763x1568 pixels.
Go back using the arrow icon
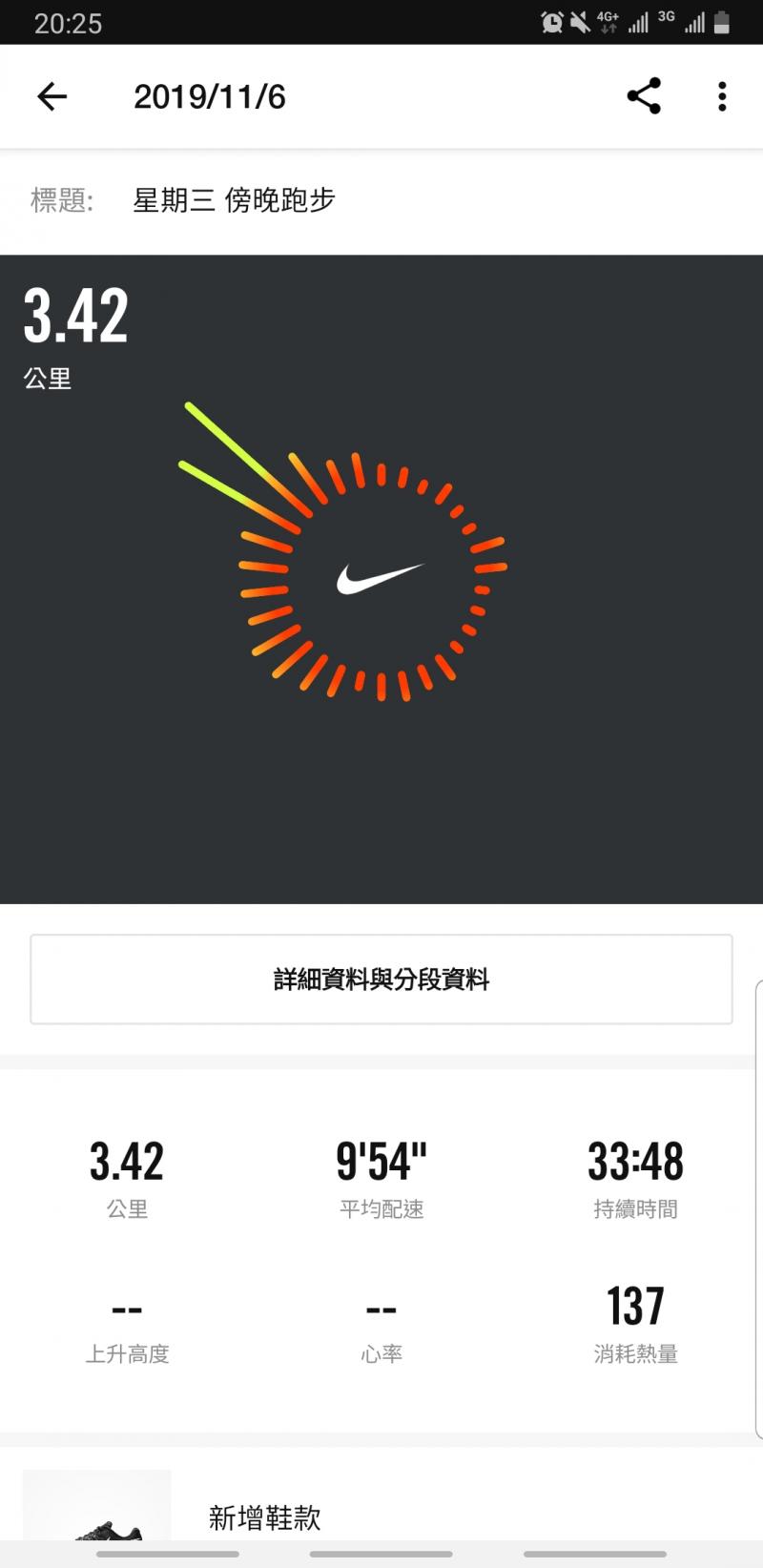52,96
